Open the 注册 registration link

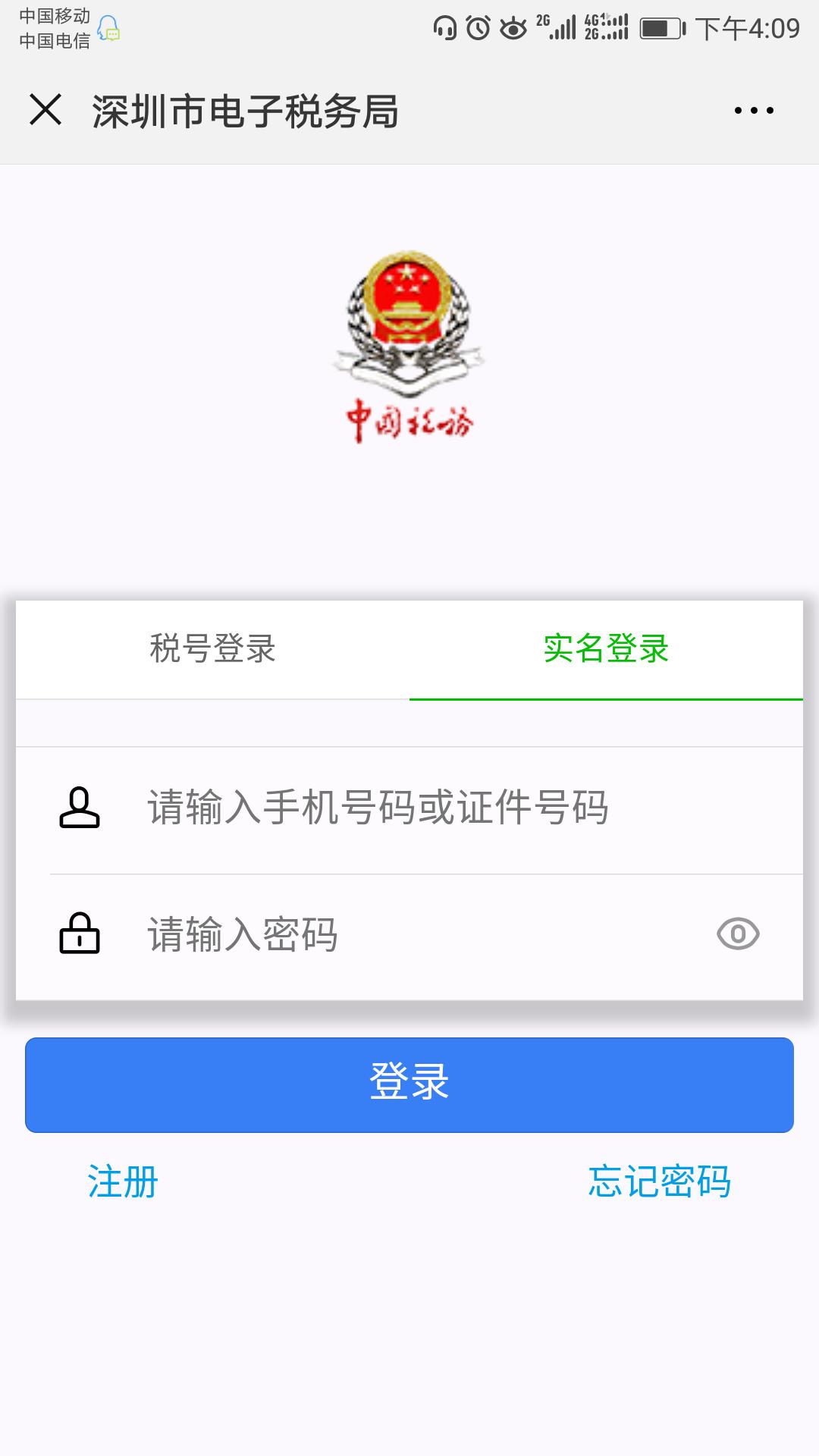(x=123, y=1181)
